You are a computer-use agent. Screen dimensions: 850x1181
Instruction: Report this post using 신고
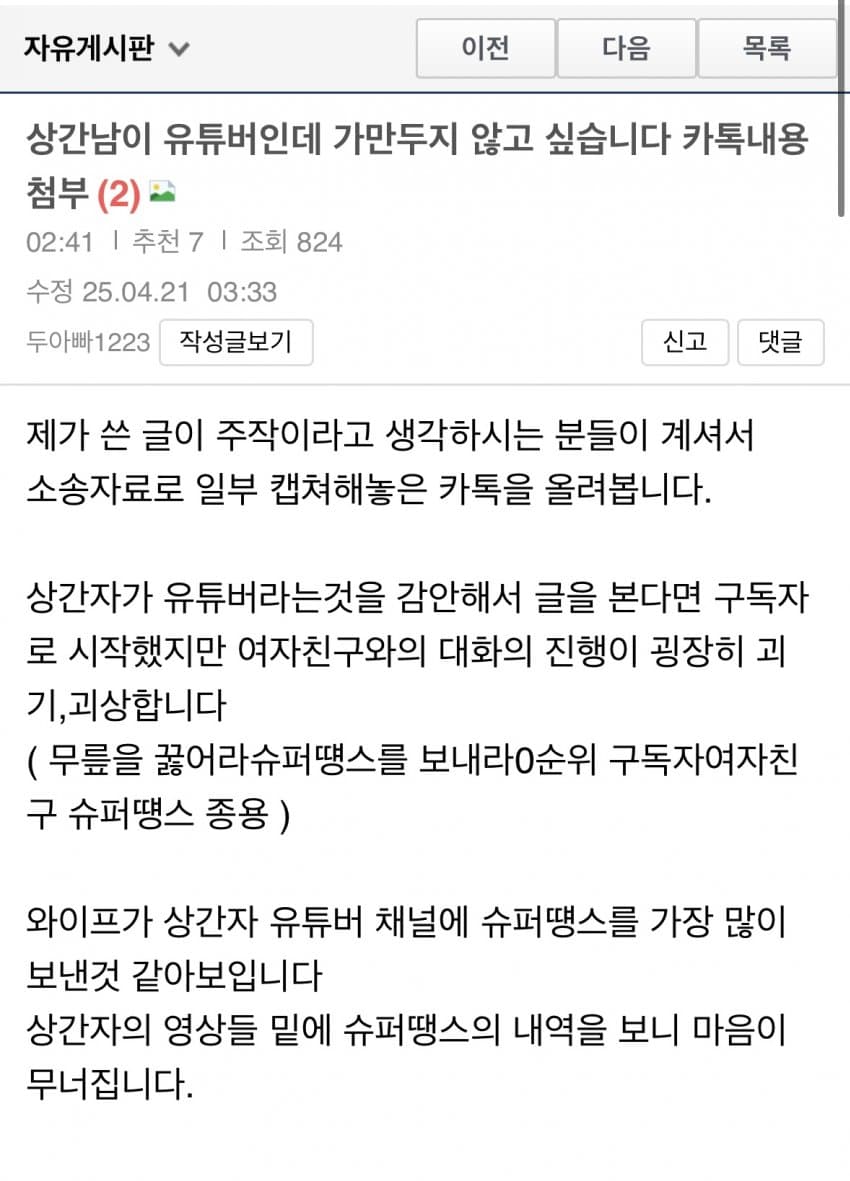[685, 342]
